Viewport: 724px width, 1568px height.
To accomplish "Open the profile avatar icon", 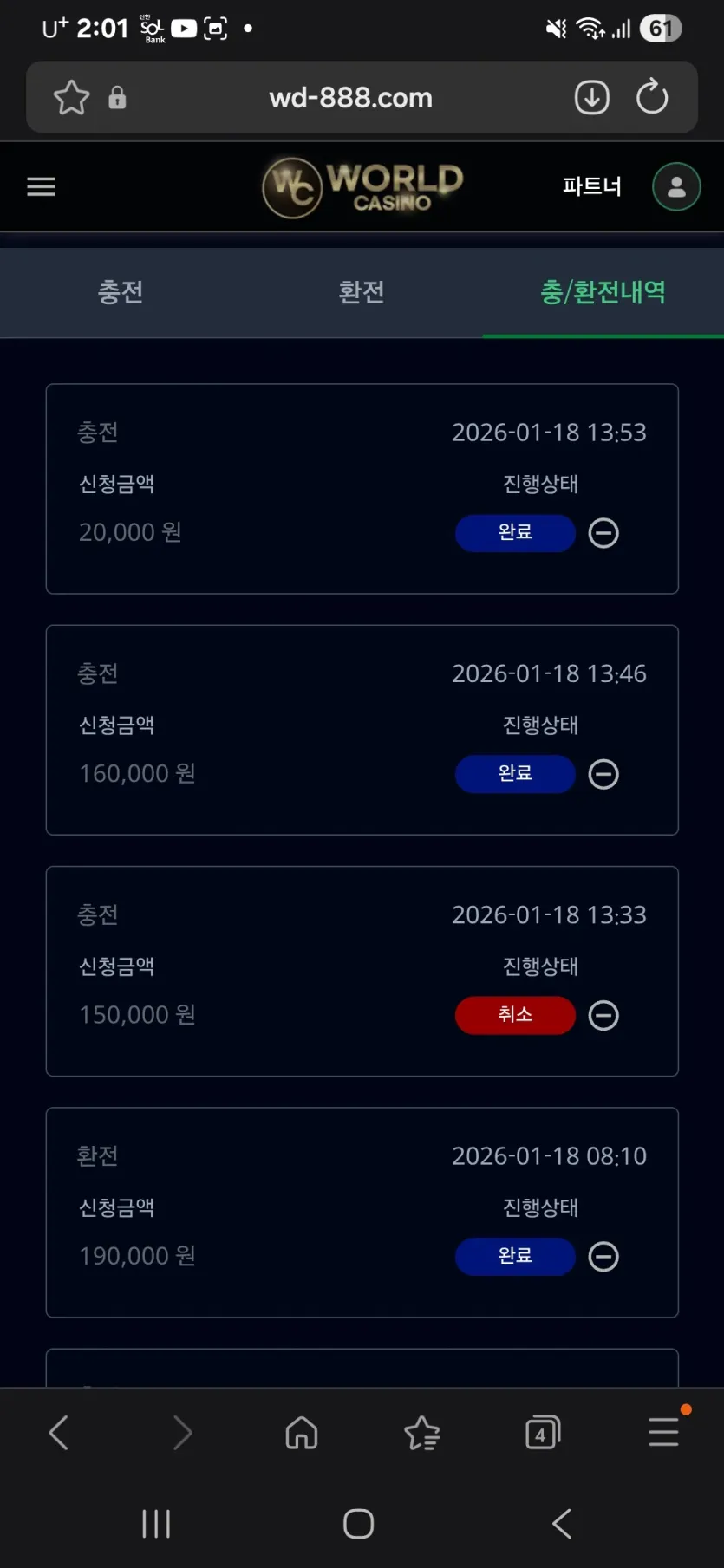I will [676, 186].
